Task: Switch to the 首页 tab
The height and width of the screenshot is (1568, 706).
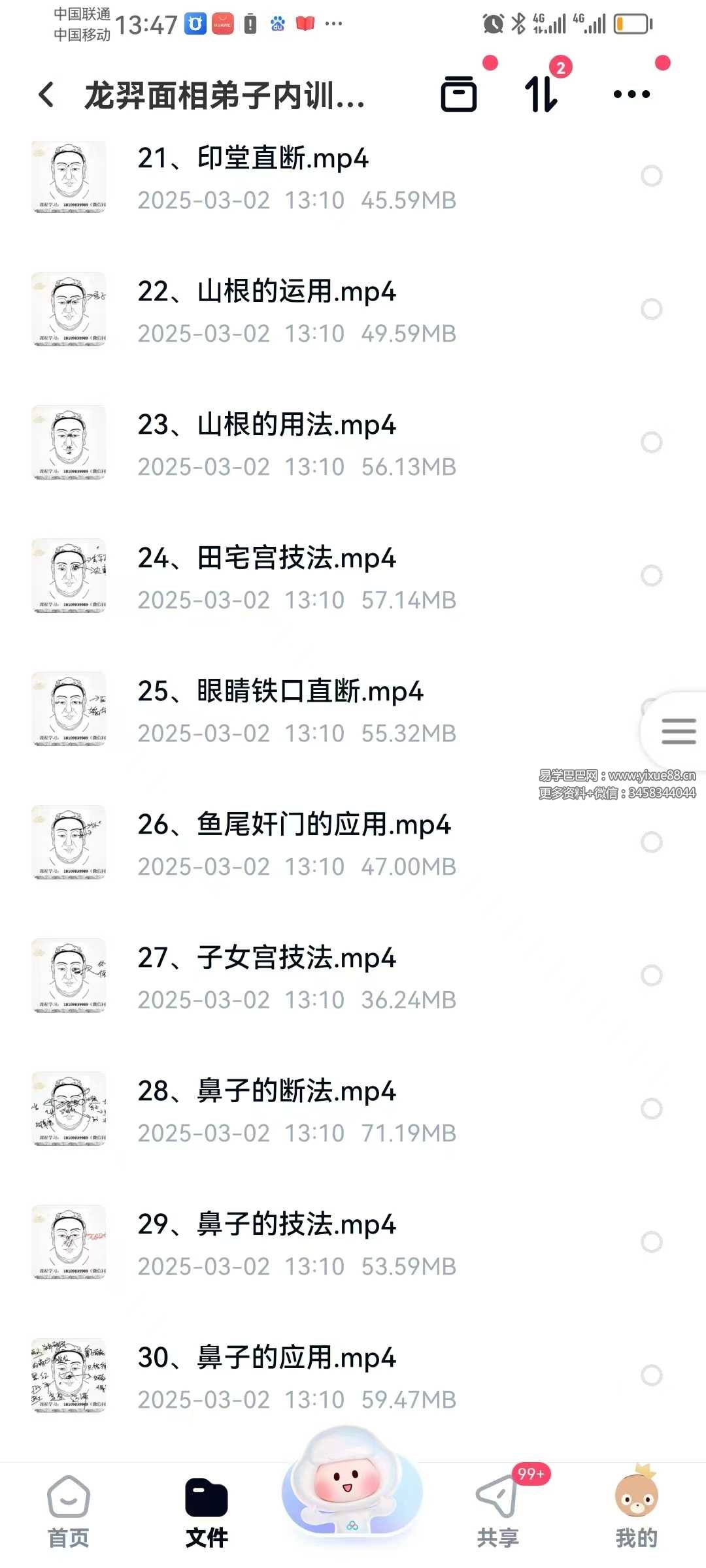Action: point(69,1511)
